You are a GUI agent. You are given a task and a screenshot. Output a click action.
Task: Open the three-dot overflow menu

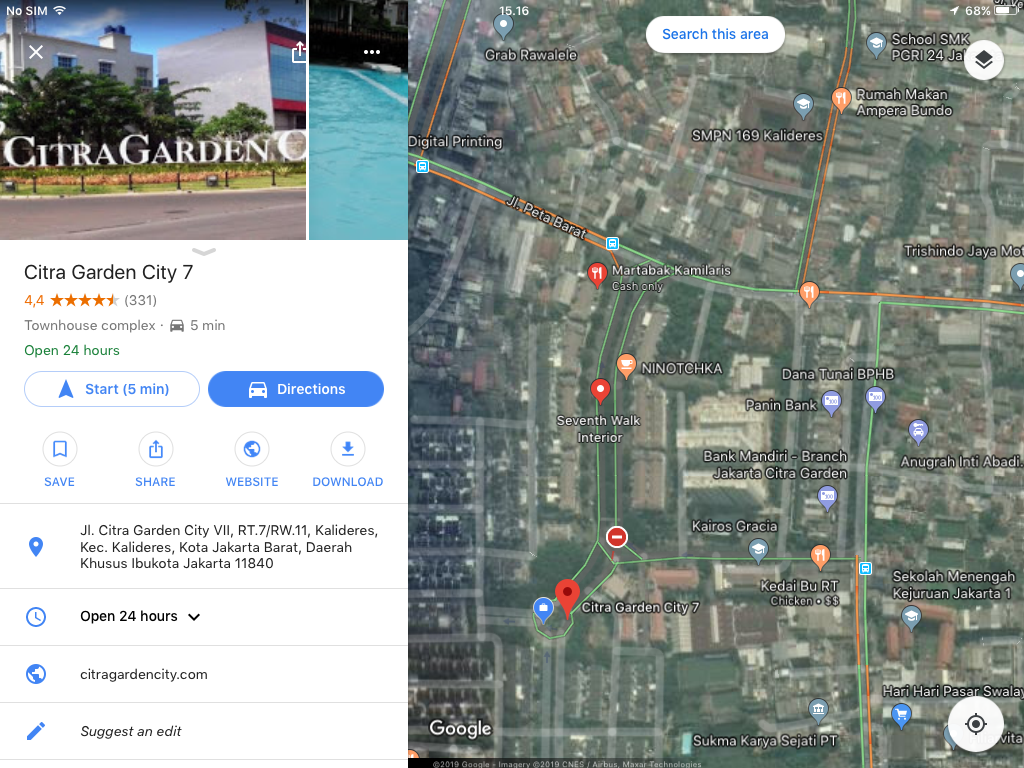click(372, 52)
